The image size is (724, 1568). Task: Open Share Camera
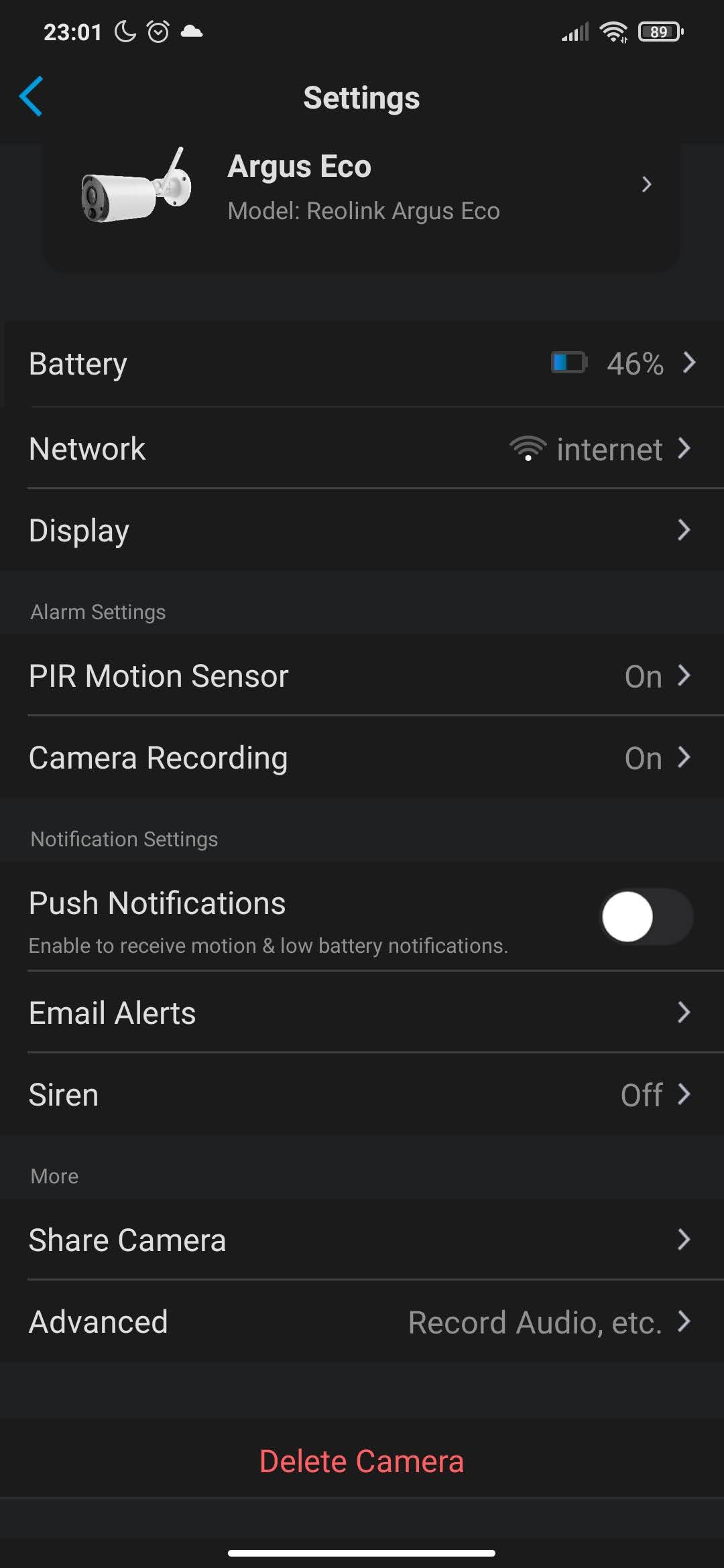point(362,1240)
